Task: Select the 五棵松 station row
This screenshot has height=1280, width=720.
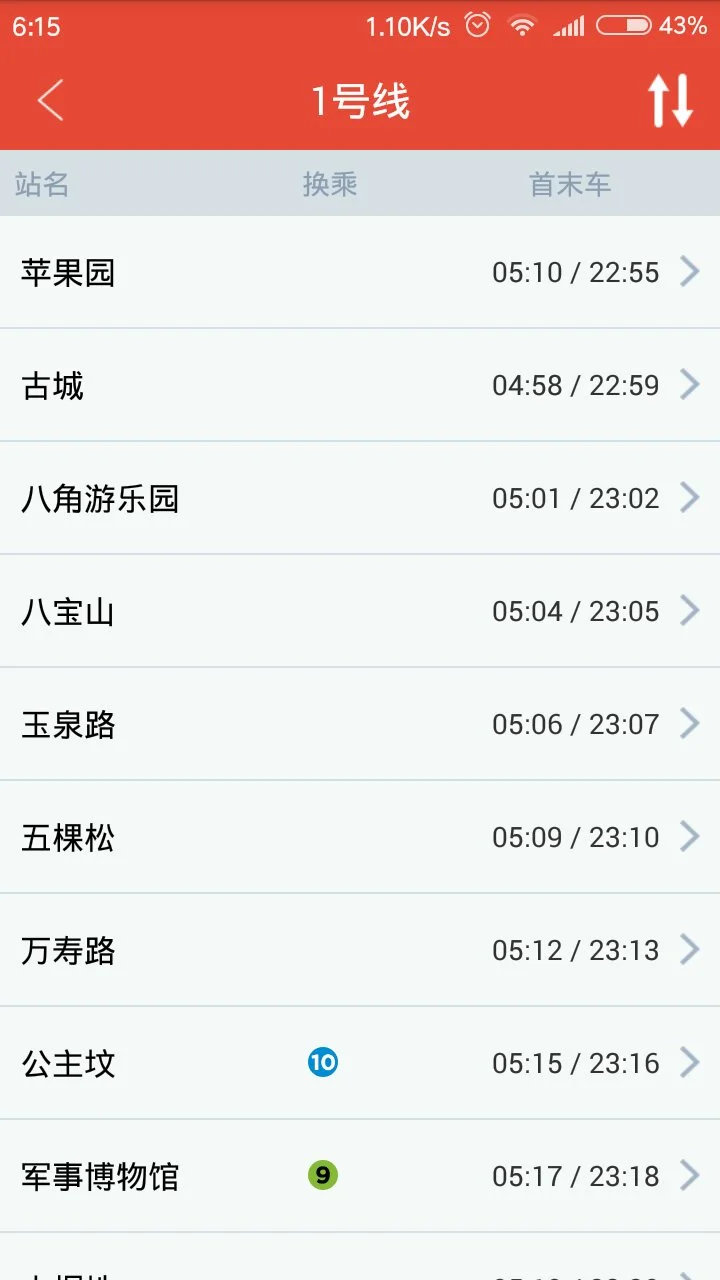Action: (x=360, y=836)
